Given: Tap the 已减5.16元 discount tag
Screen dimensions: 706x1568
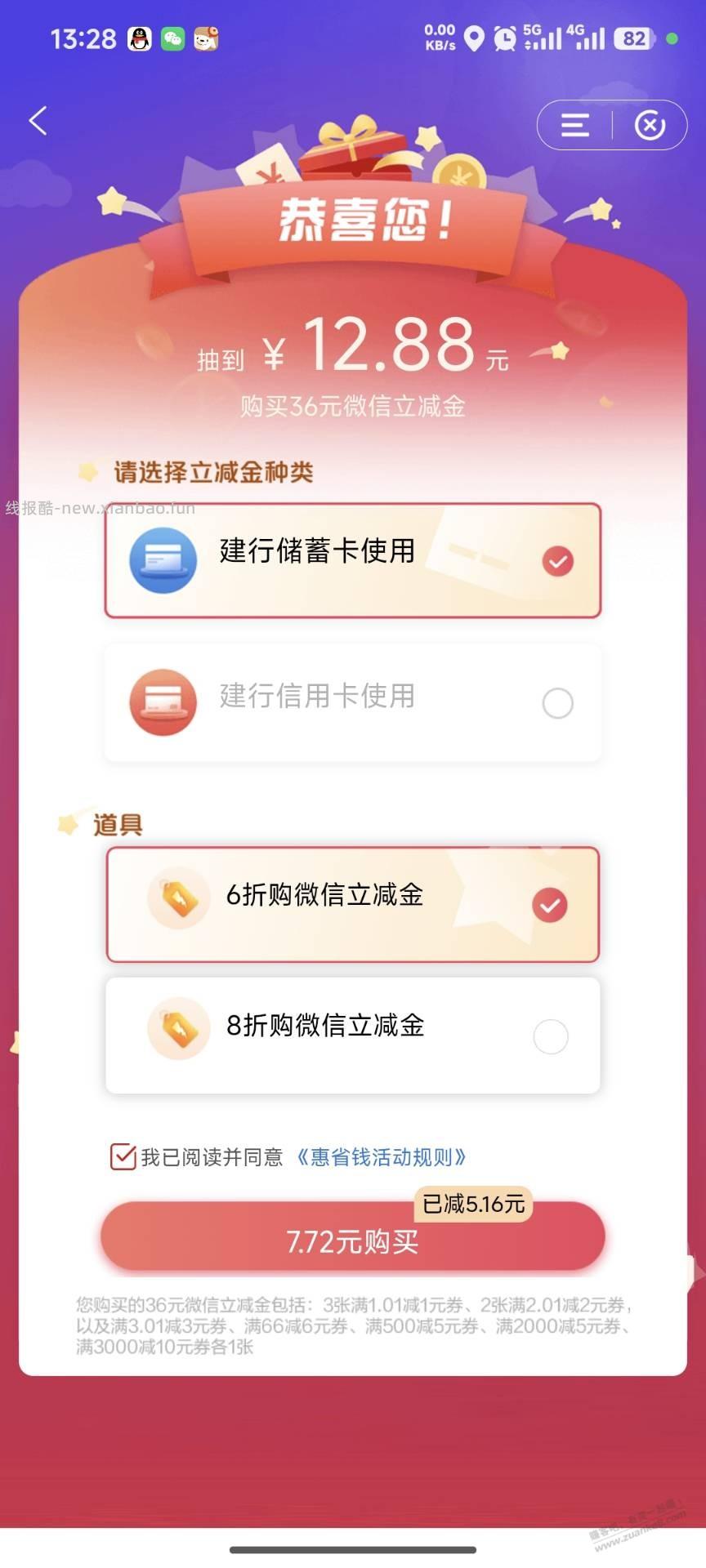Looking at the screenshot, I should click(x=474, y=1204).
